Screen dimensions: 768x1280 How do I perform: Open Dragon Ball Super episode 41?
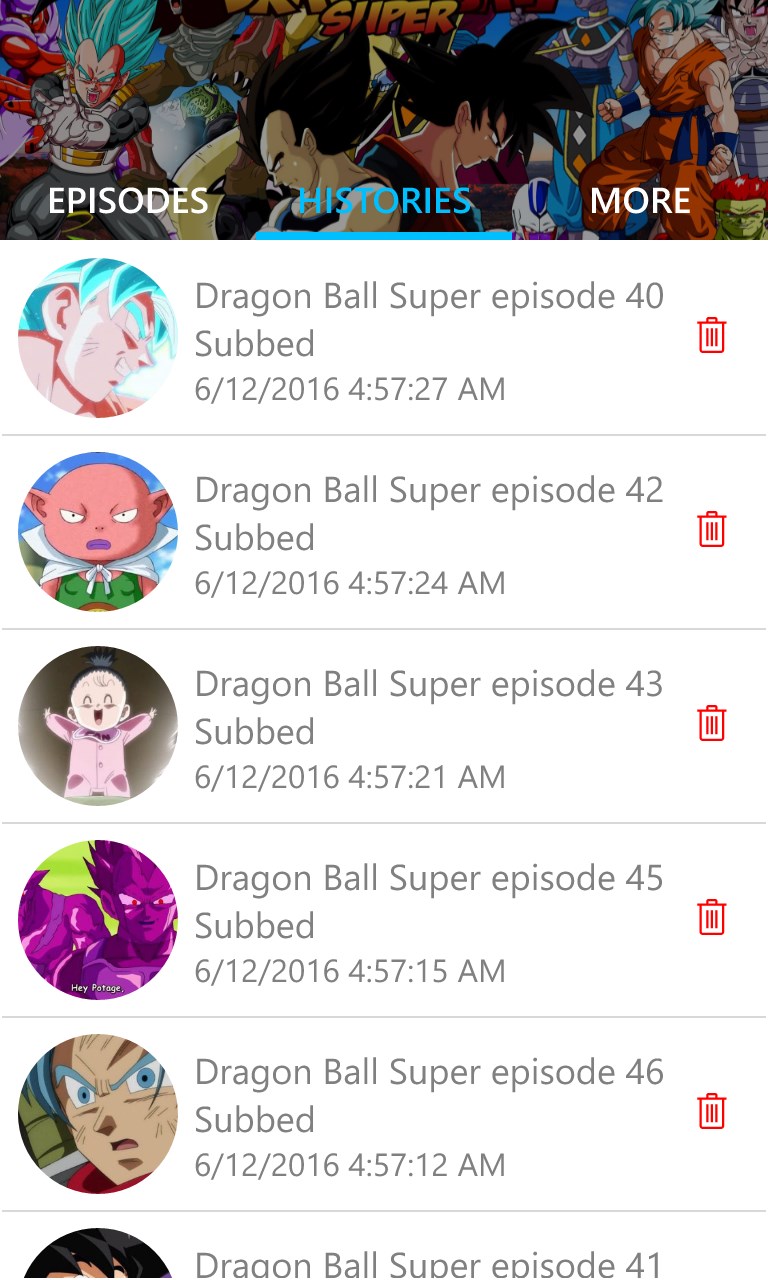[x=429, y=1262]
